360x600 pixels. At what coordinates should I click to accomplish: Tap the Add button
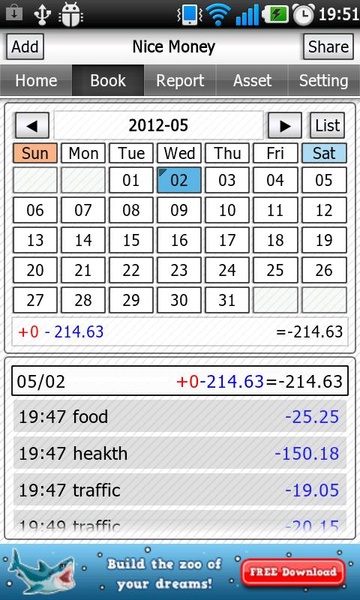(x=25, y=47)
